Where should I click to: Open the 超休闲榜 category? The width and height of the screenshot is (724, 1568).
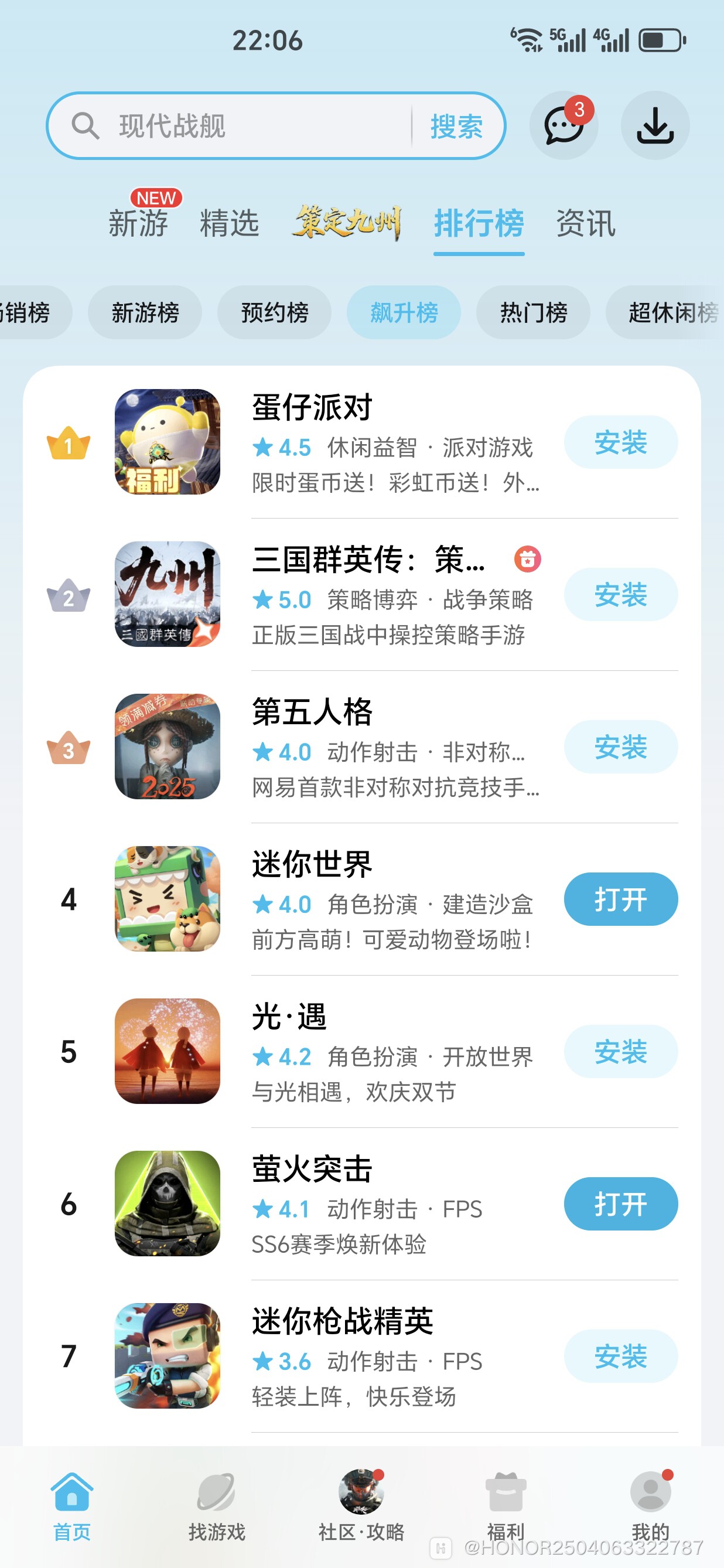pyautogui.click(x=670, y=312)
